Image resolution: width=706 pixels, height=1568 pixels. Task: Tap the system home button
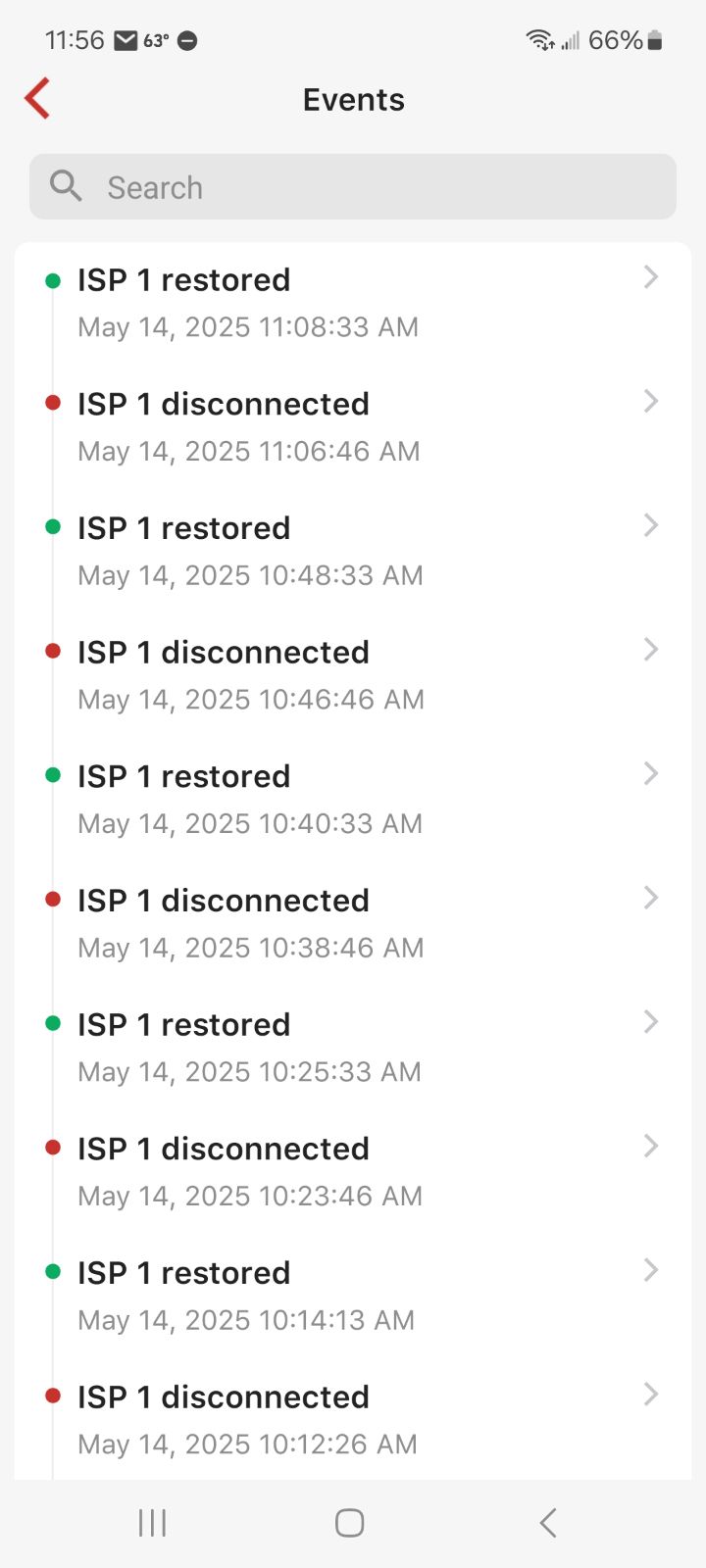pyautogui.click(x=350, y=1523)
